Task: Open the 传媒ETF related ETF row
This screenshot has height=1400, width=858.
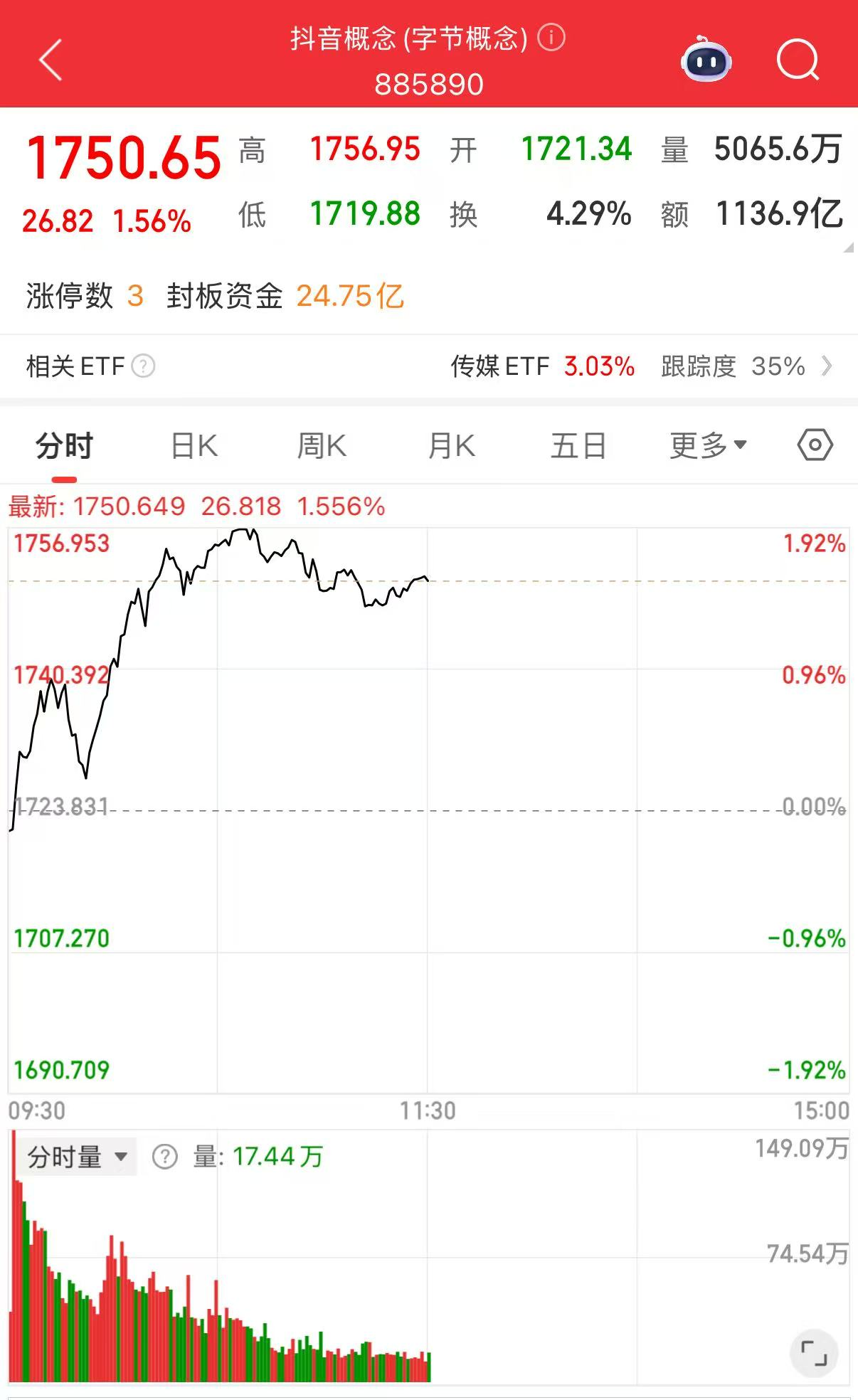Action: 640,366
